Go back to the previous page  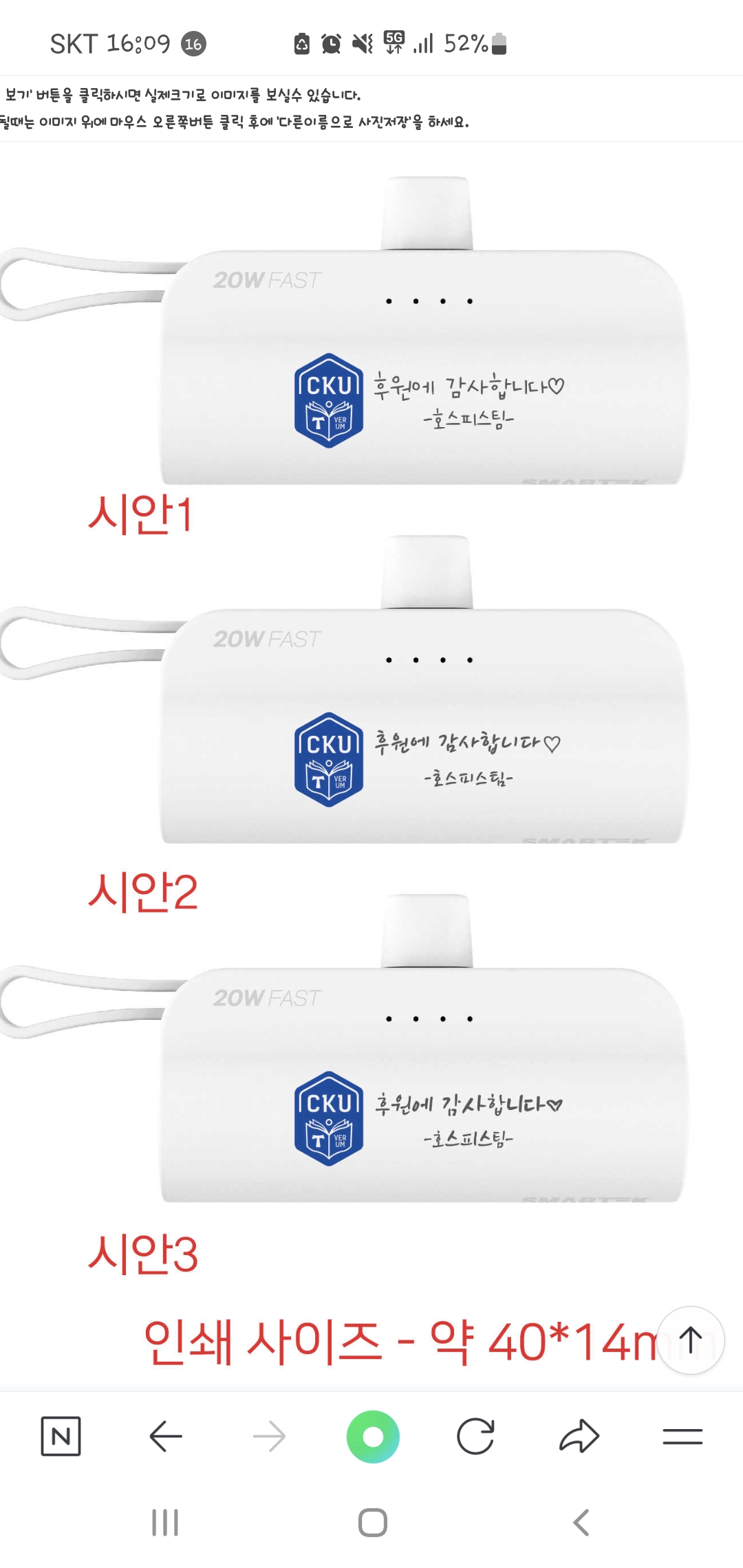click(166, 1436)
